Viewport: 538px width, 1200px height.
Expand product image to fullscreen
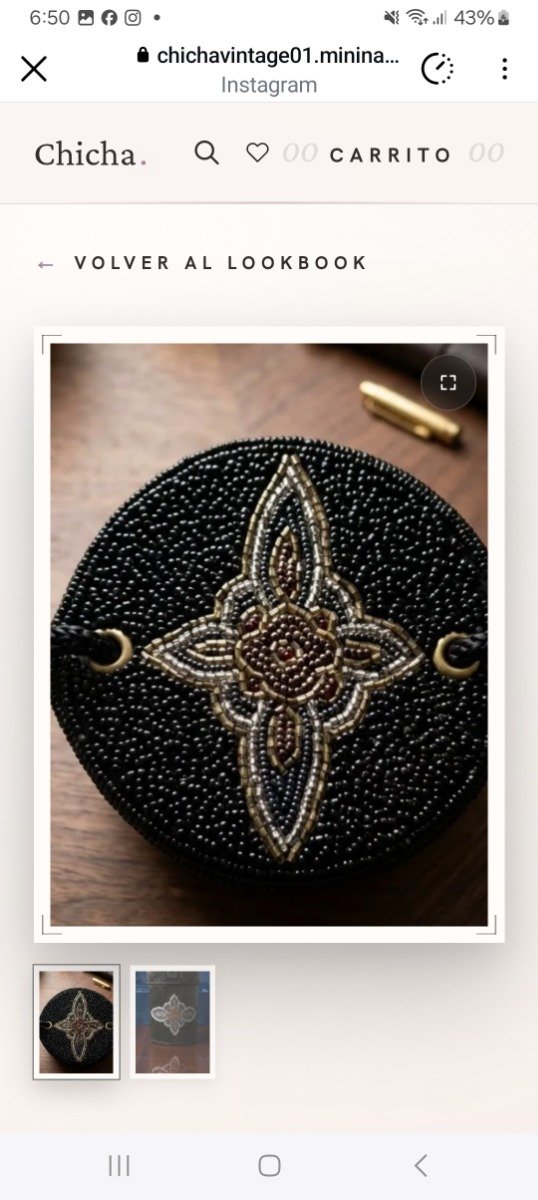pos(448,382)
